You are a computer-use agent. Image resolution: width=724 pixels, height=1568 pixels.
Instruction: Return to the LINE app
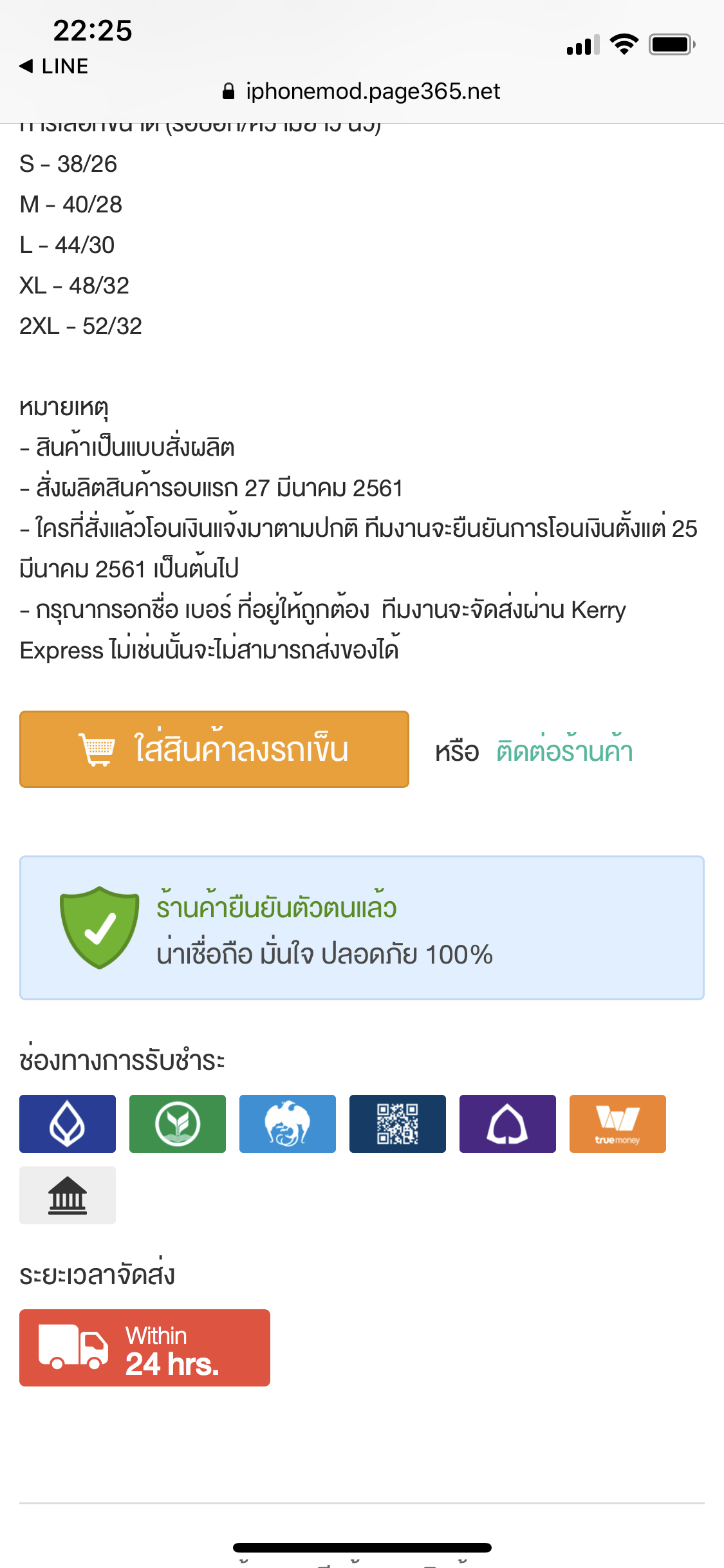pyautogui.click(x=54, y=66)
